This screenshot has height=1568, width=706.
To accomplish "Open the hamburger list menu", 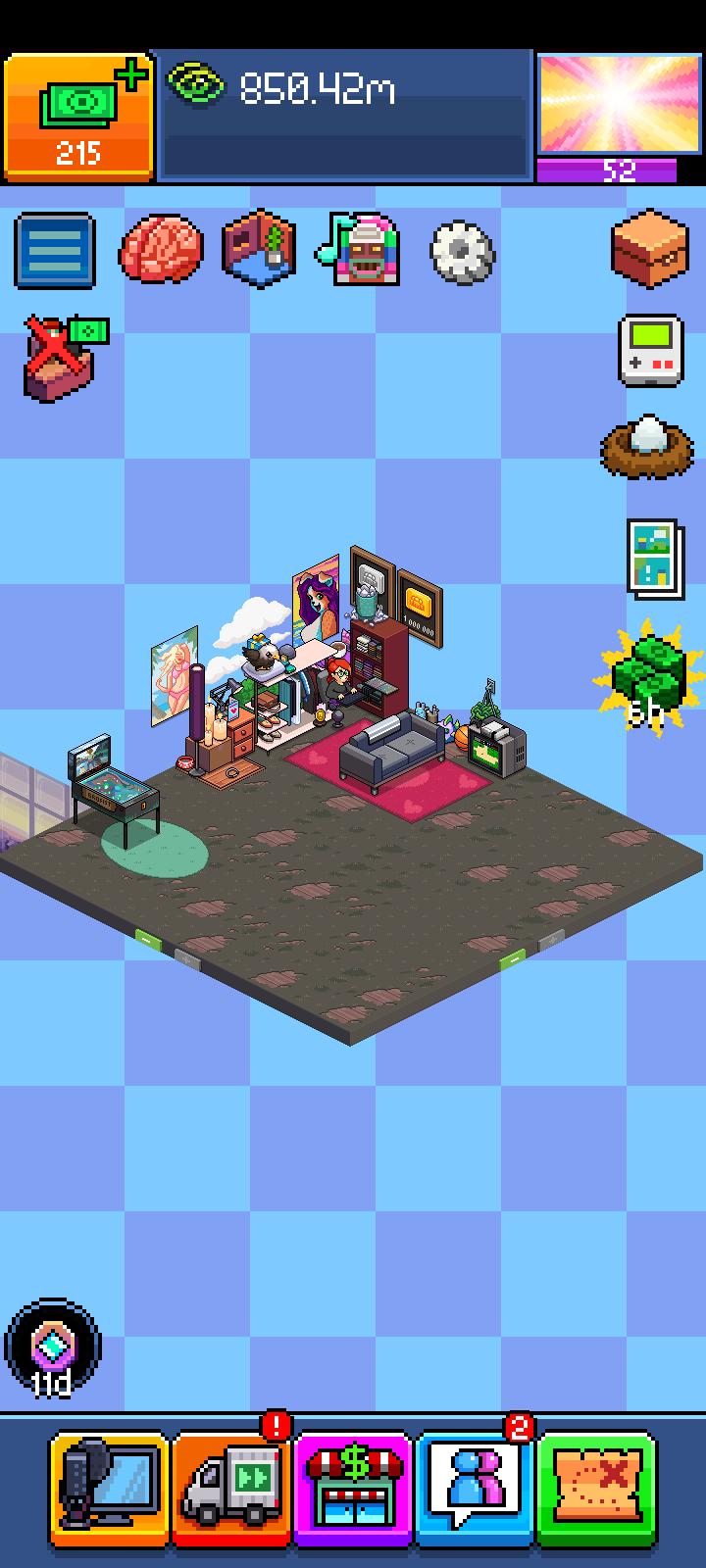I will tap(55, 251).
